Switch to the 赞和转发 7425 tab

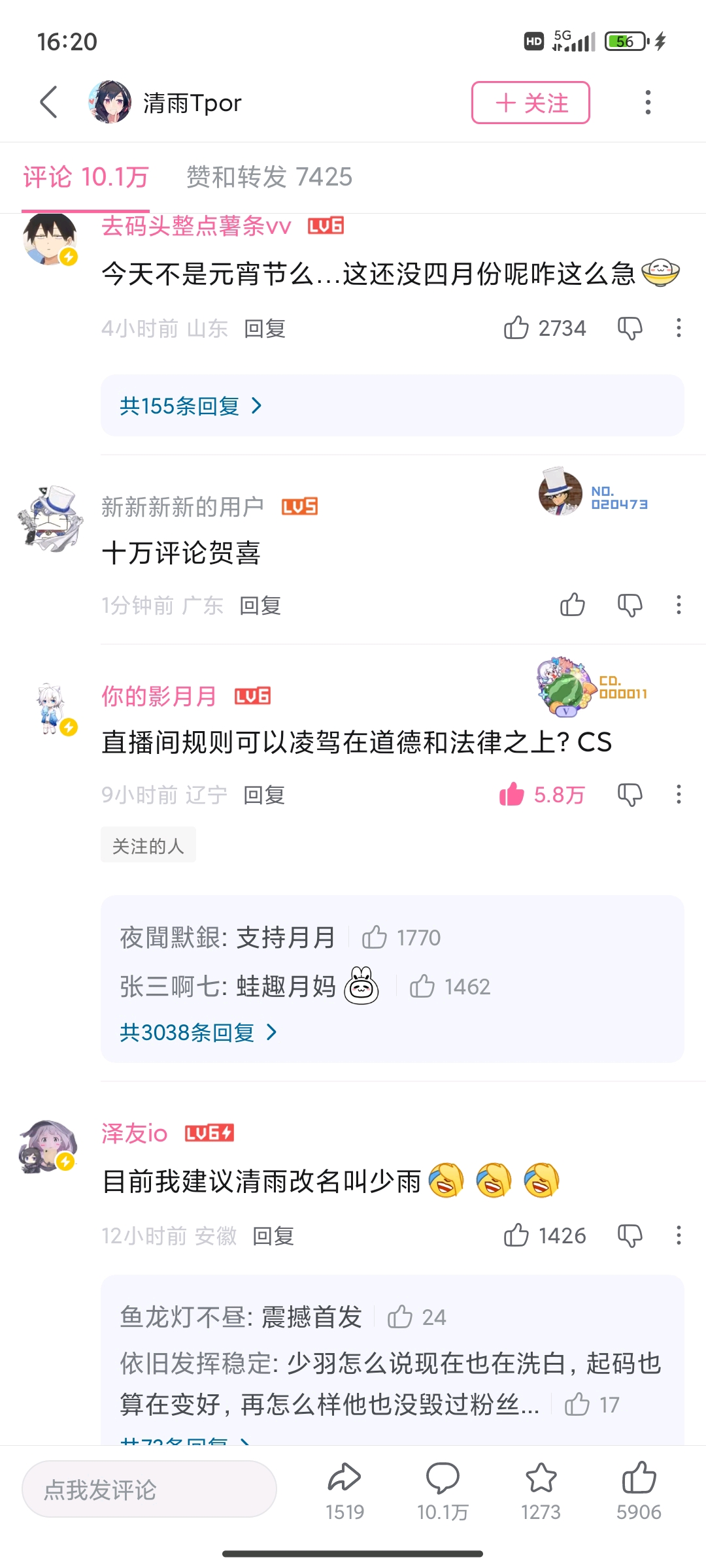click(269, 177)
